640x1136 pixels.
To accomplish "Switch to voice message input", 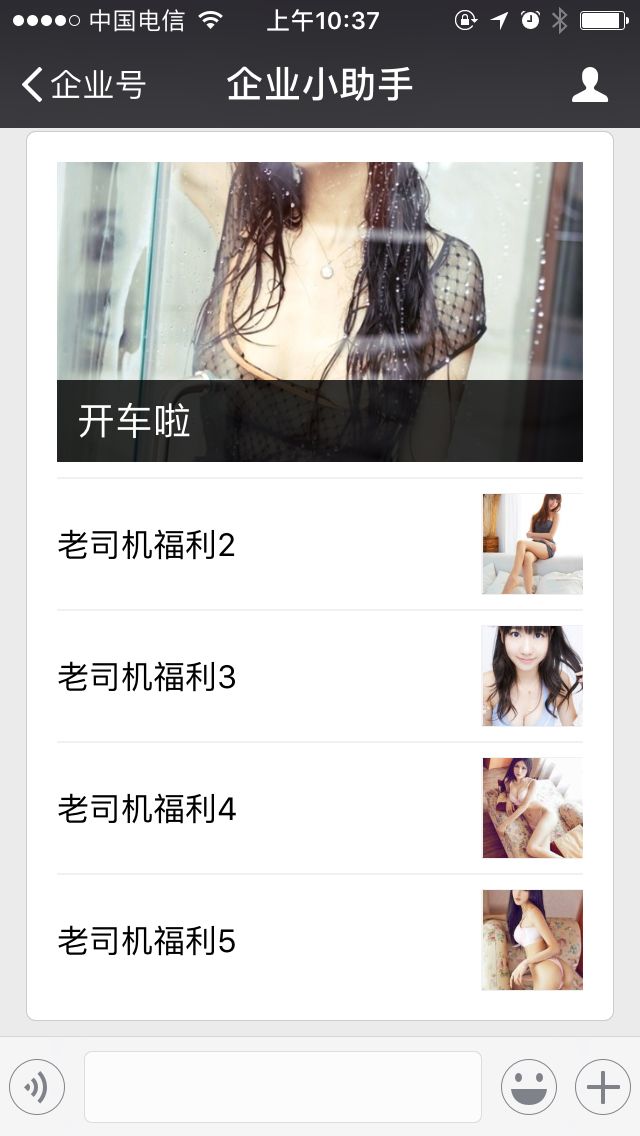I will (37, 1087).
